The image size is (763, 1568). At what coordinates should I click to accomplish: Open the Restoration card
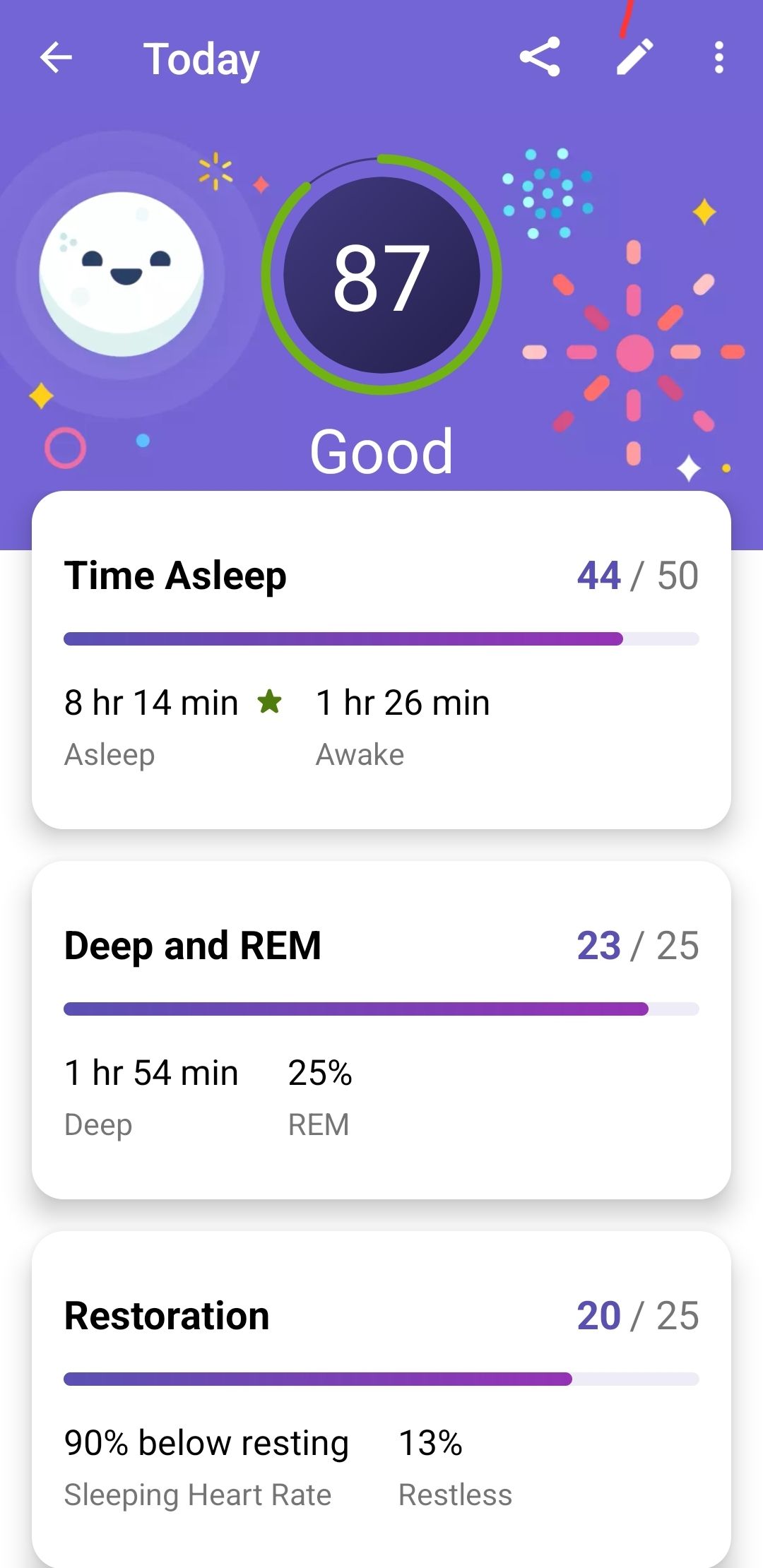coord(381,1398)
